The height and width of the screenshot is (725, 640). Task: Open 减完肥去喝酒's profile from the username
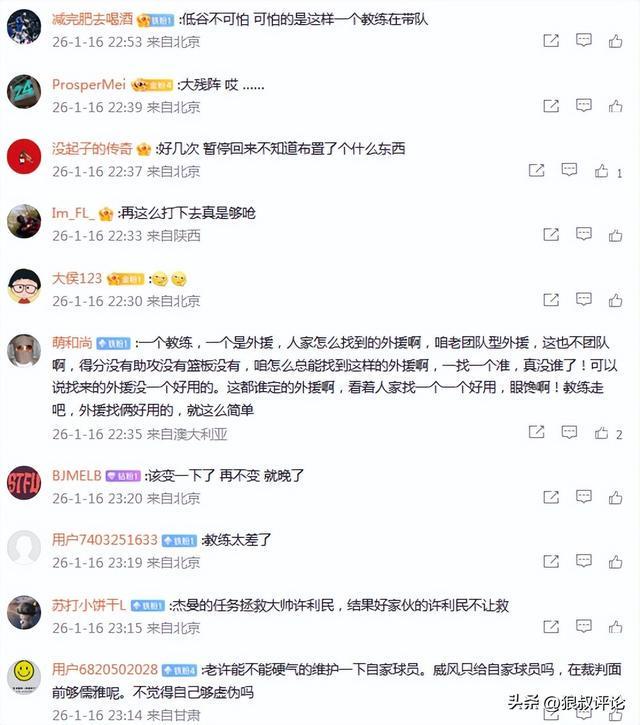point(92,20)
